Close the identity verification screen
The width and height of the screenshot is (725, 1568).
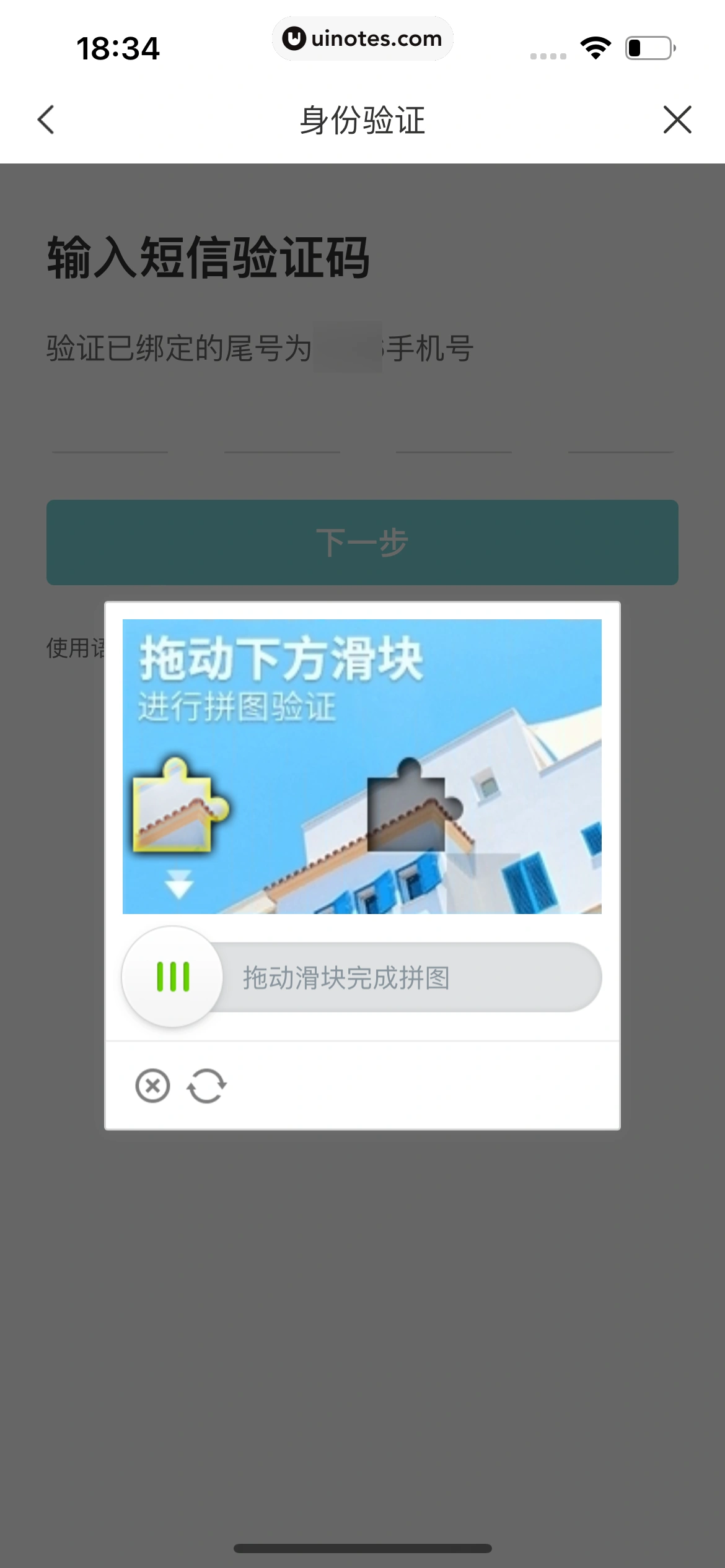[677, 120]
